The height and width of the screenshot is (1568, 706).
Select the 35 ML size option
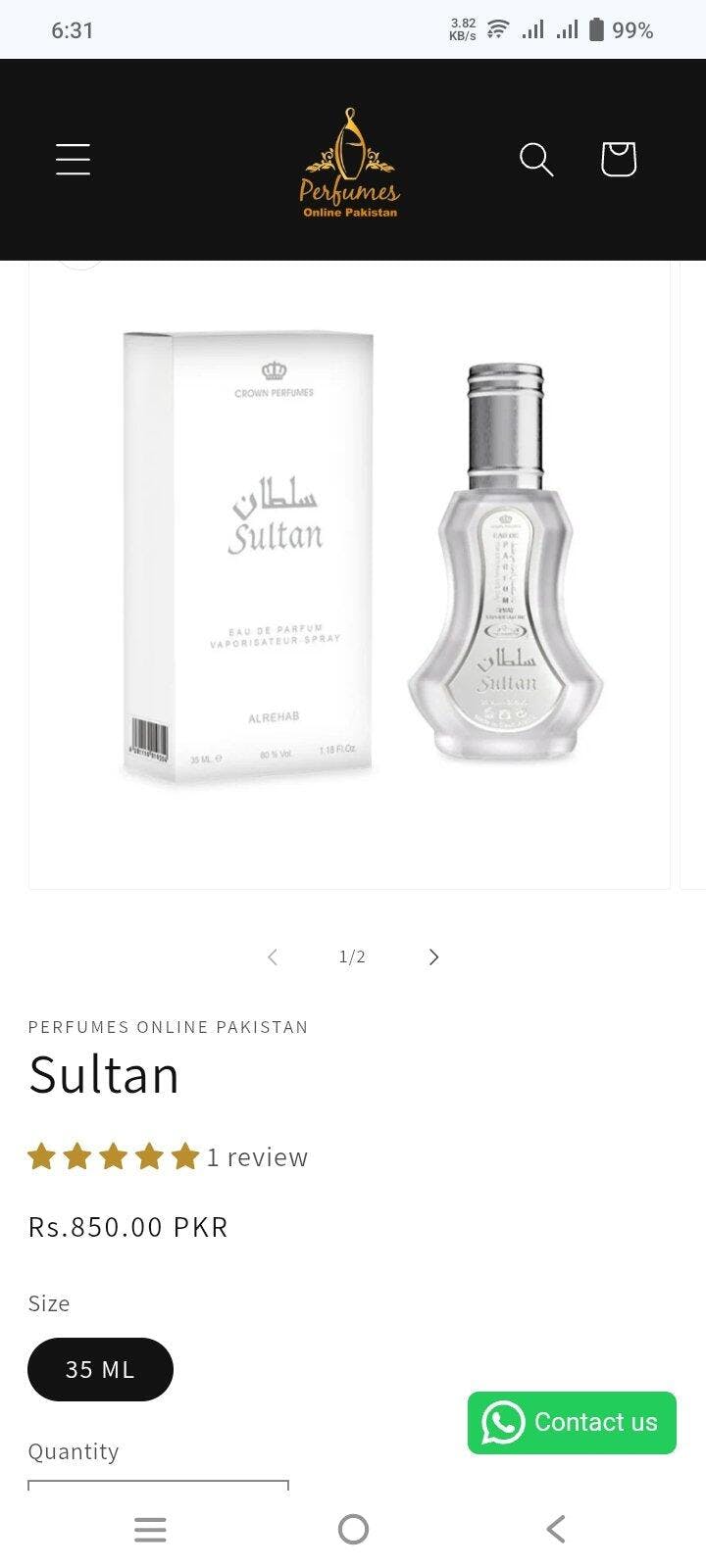(x=100, y=1369)
